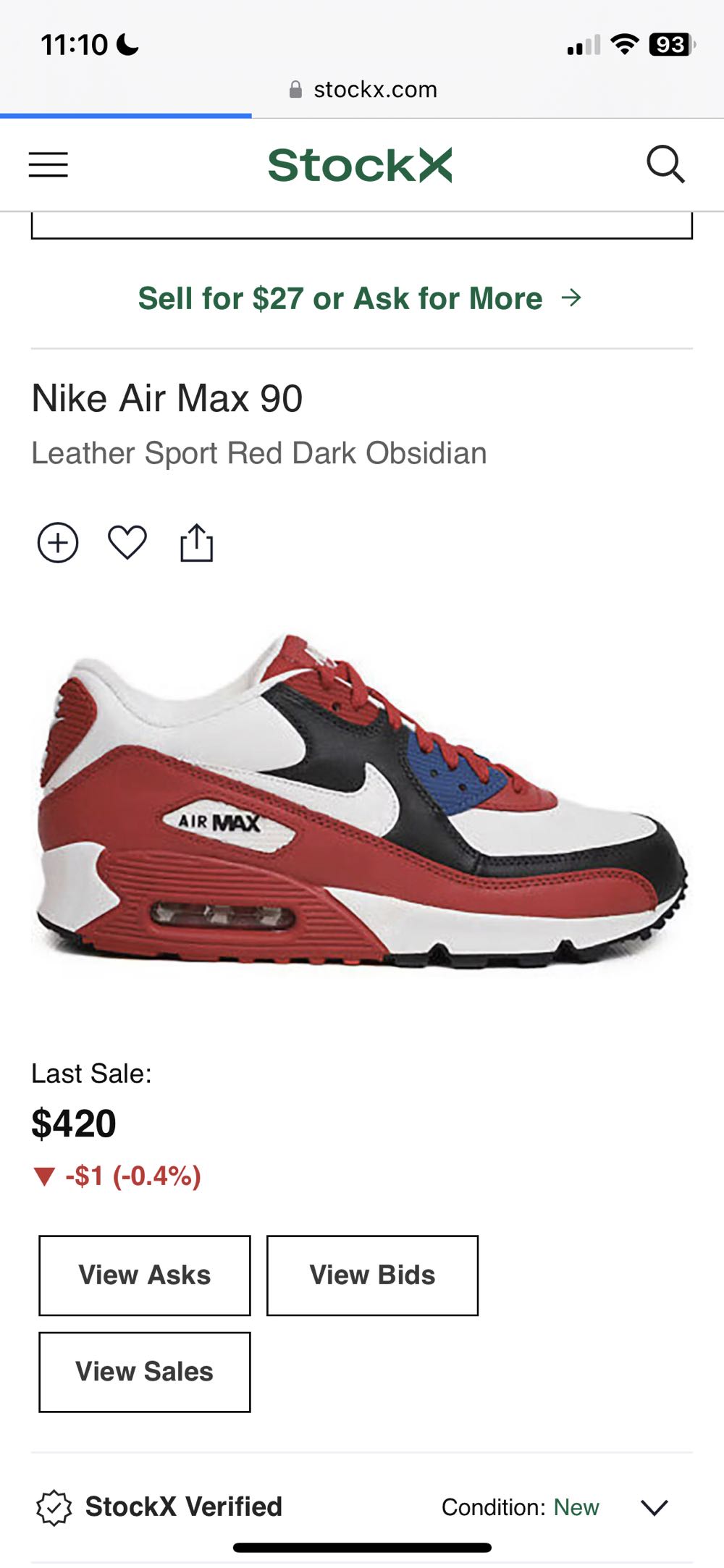View all Asks
The height and width of the screenshot is (1568, 724).
click(x=145, y=1276)
